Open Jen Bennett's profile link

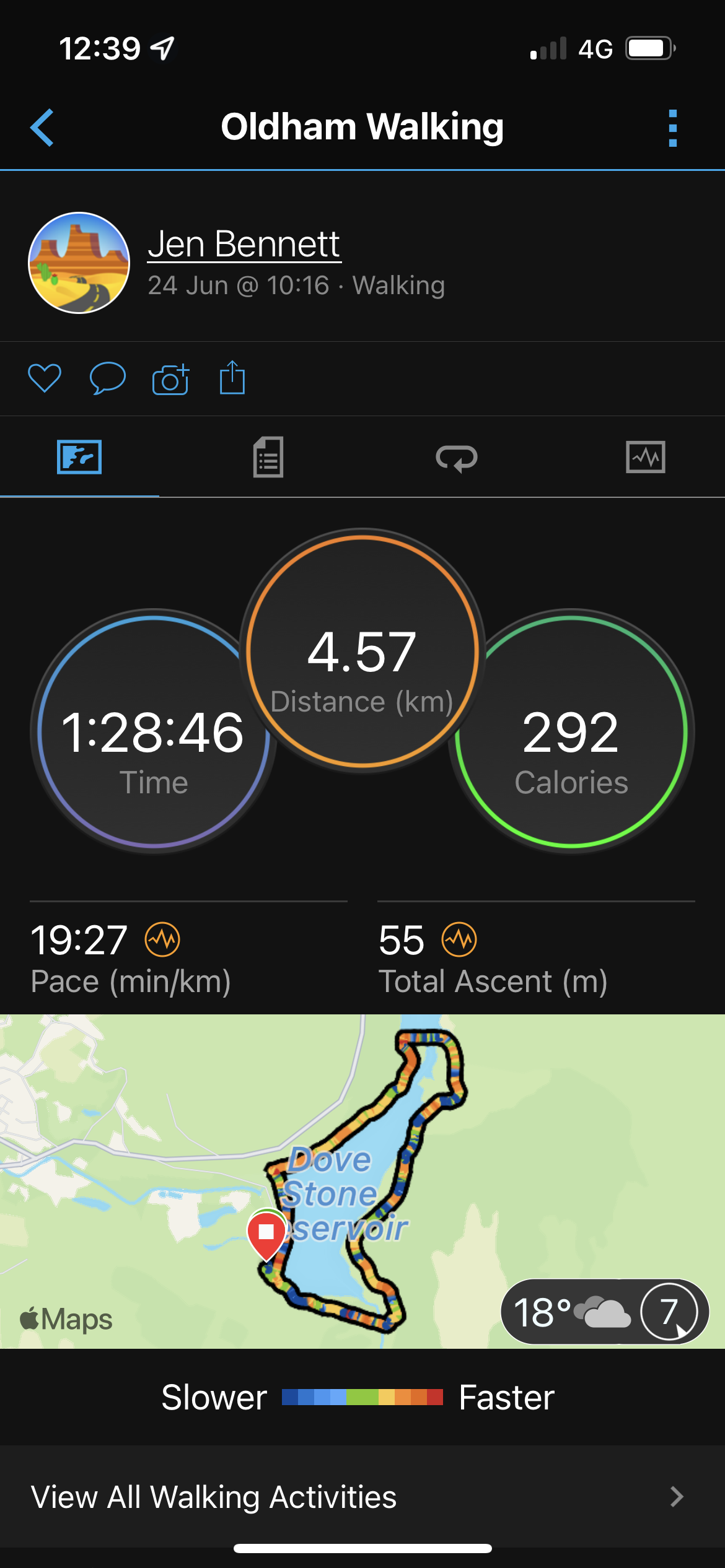point(244,244)
